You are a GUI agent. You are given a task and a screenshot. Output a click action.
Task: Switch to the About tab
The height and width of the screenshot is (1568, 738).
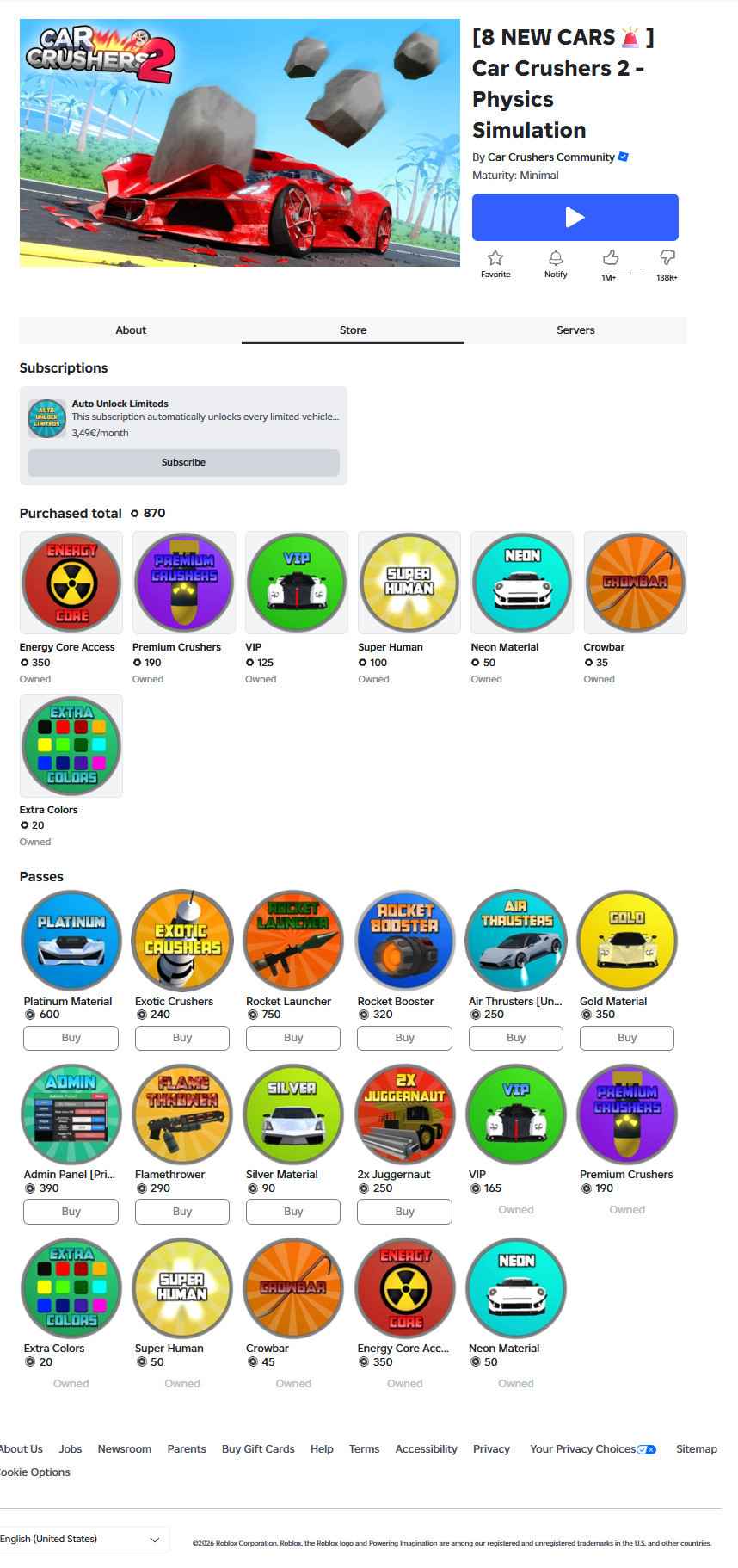(x=131, y=330)
